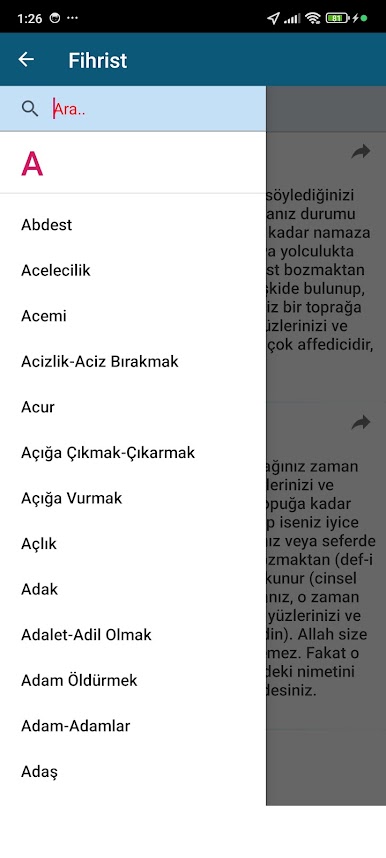Go back using the app bar arrow
Viewport: 386px width, 858px height.
(26, 60)
